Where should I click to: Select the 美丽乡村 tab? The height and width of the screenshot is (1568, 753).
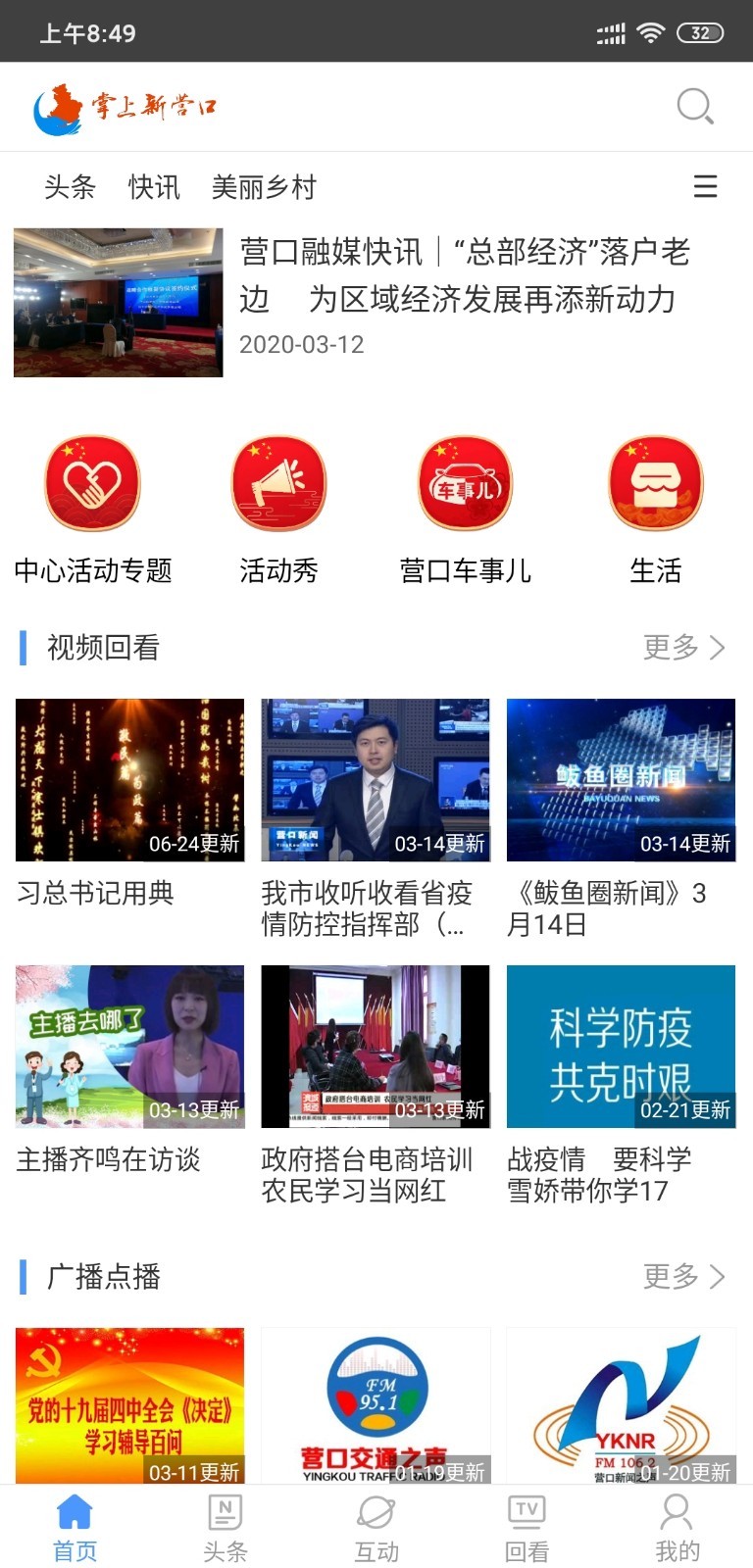pyautogui.click(x=264, y=187)
